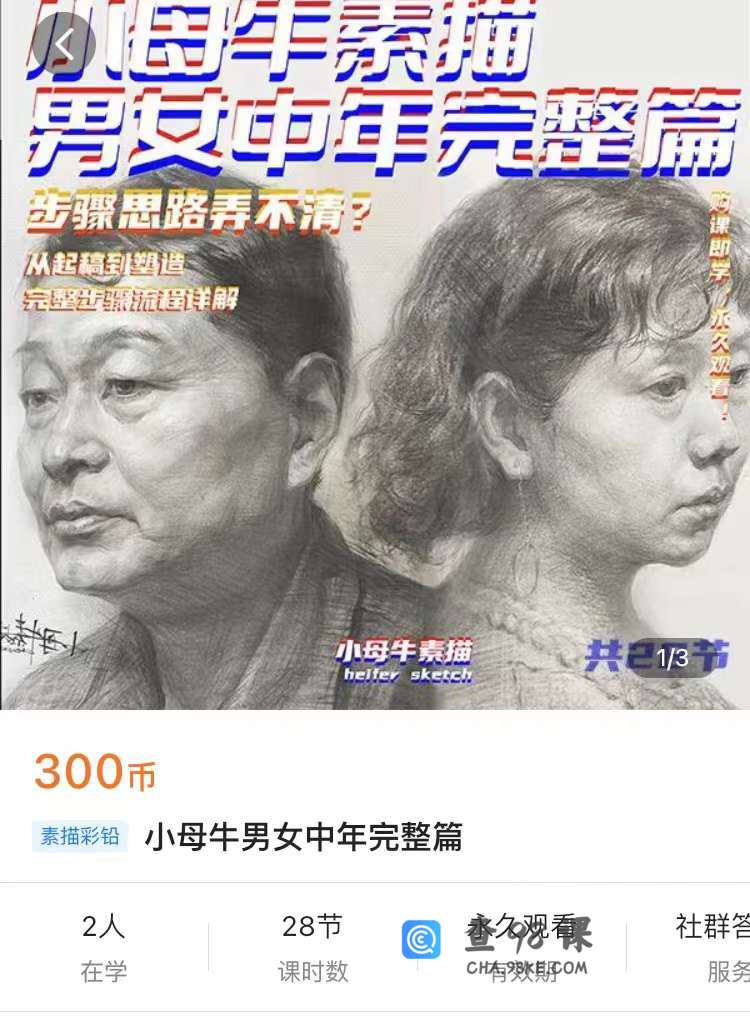Go back using the top-left arrow

(64, 44)
